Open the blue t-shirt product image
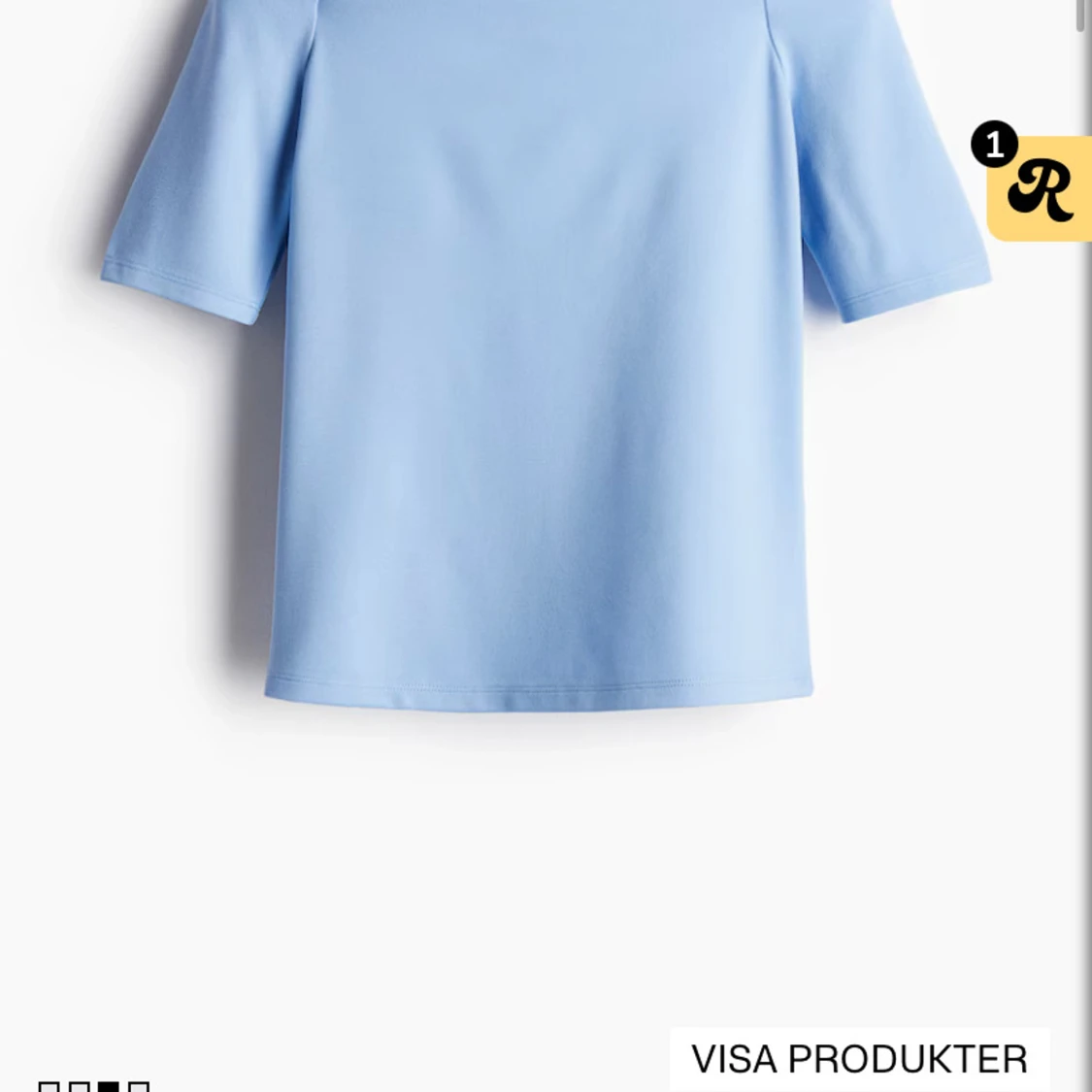The height and width of the screenshot is (1092, 1092). 544,388
